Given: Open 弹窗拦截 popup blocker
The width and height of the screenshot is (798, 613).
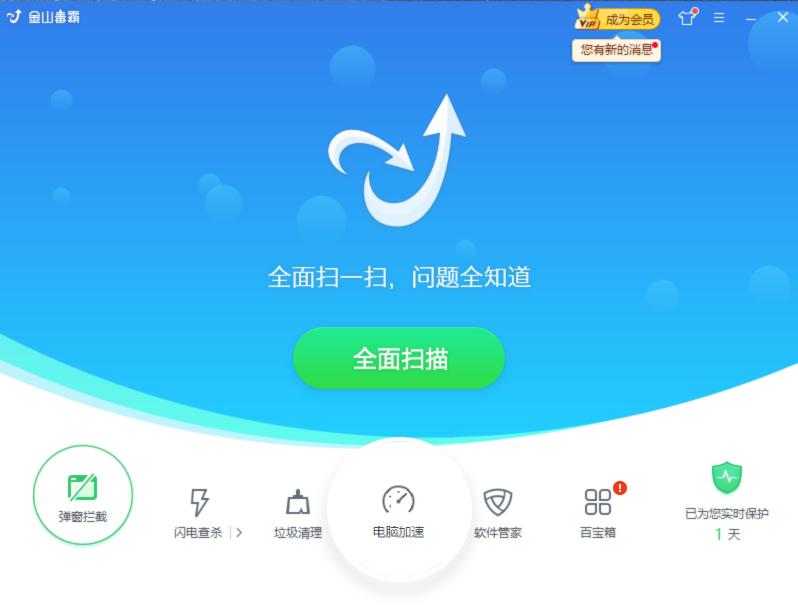Looking at the screenshot, I should [x=82, y=495].
